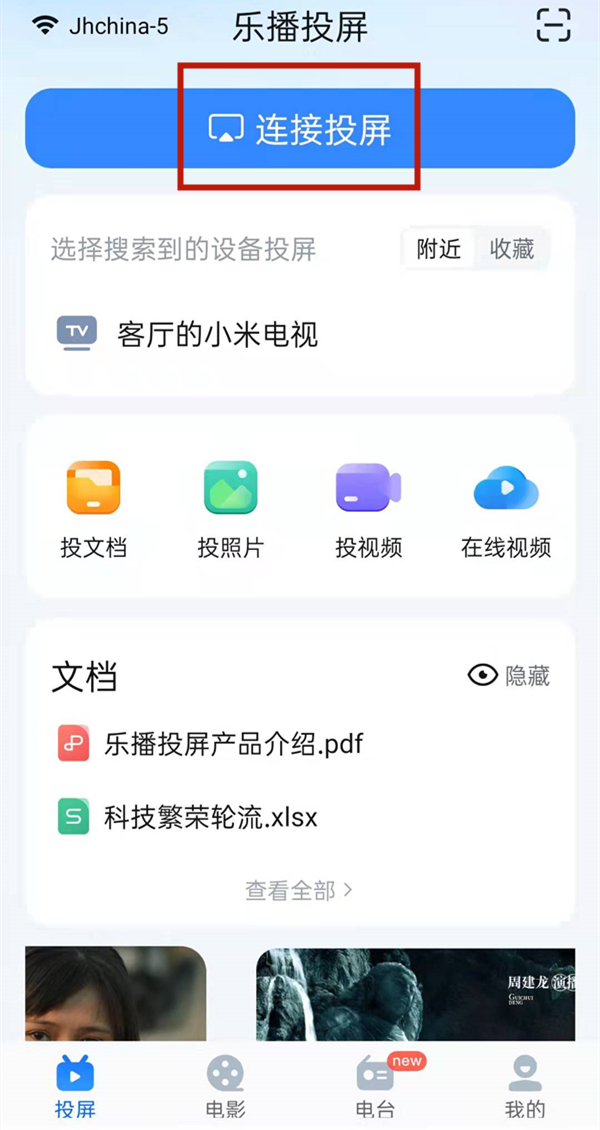The image size is (600, 1130).
Task: Open 投照片 to cast photos
Action: point(230,509)
